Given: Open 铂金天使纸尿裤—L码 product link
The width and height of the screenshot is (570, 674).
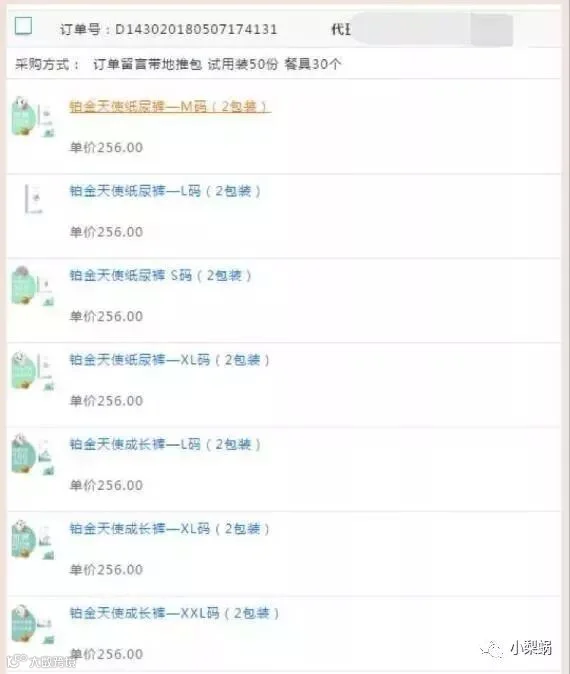Looking at the screenshot, I should coord(165,191).
